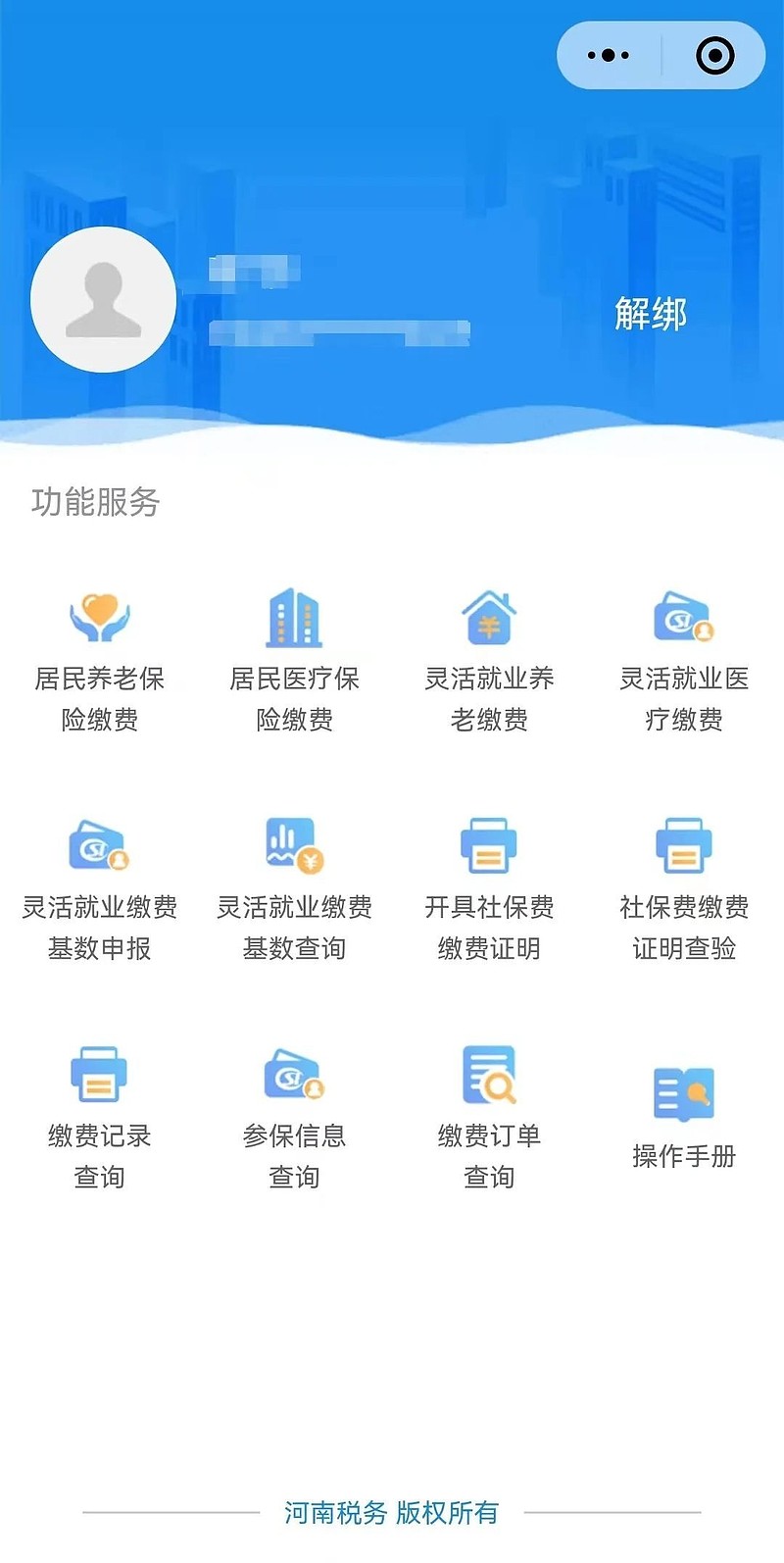Tap the 解绑 unbind button
This screenshot has height=1563, width=784.
tap(653, 312)
